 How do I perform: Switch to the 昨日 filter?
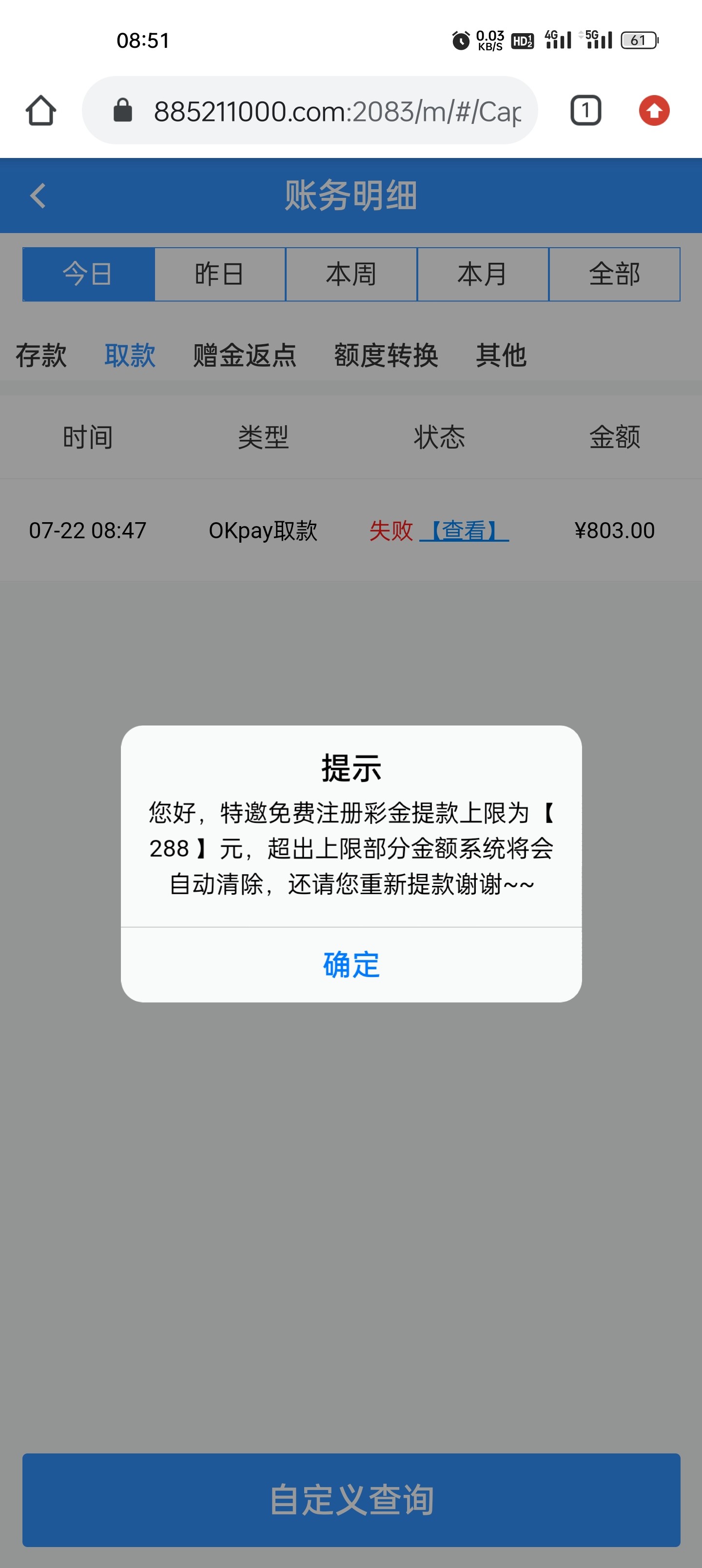(x=220, y=274)
